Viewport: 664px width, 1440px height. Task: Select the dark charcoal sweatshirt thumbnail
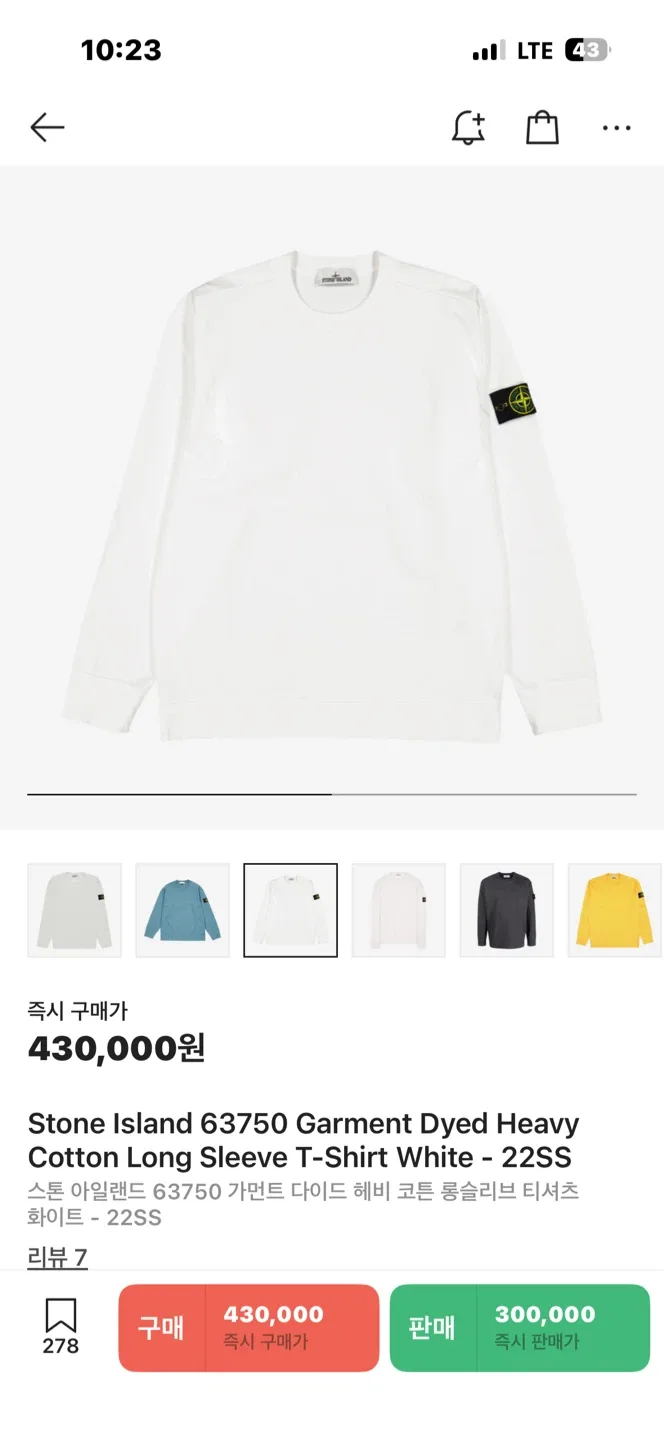pyautogui.click(x=507, y=910)
